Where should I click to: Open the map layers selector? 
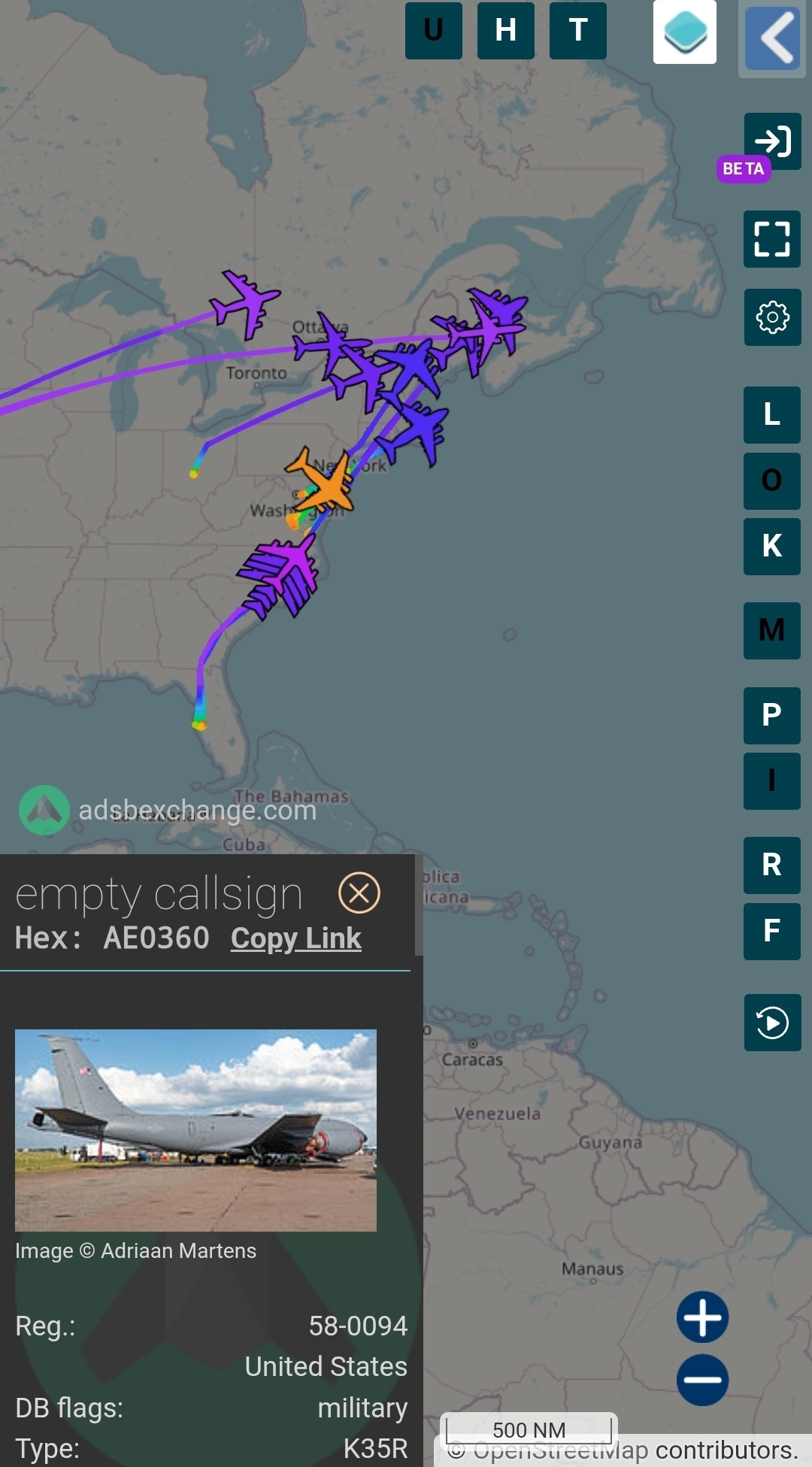[x=684, y=32]
